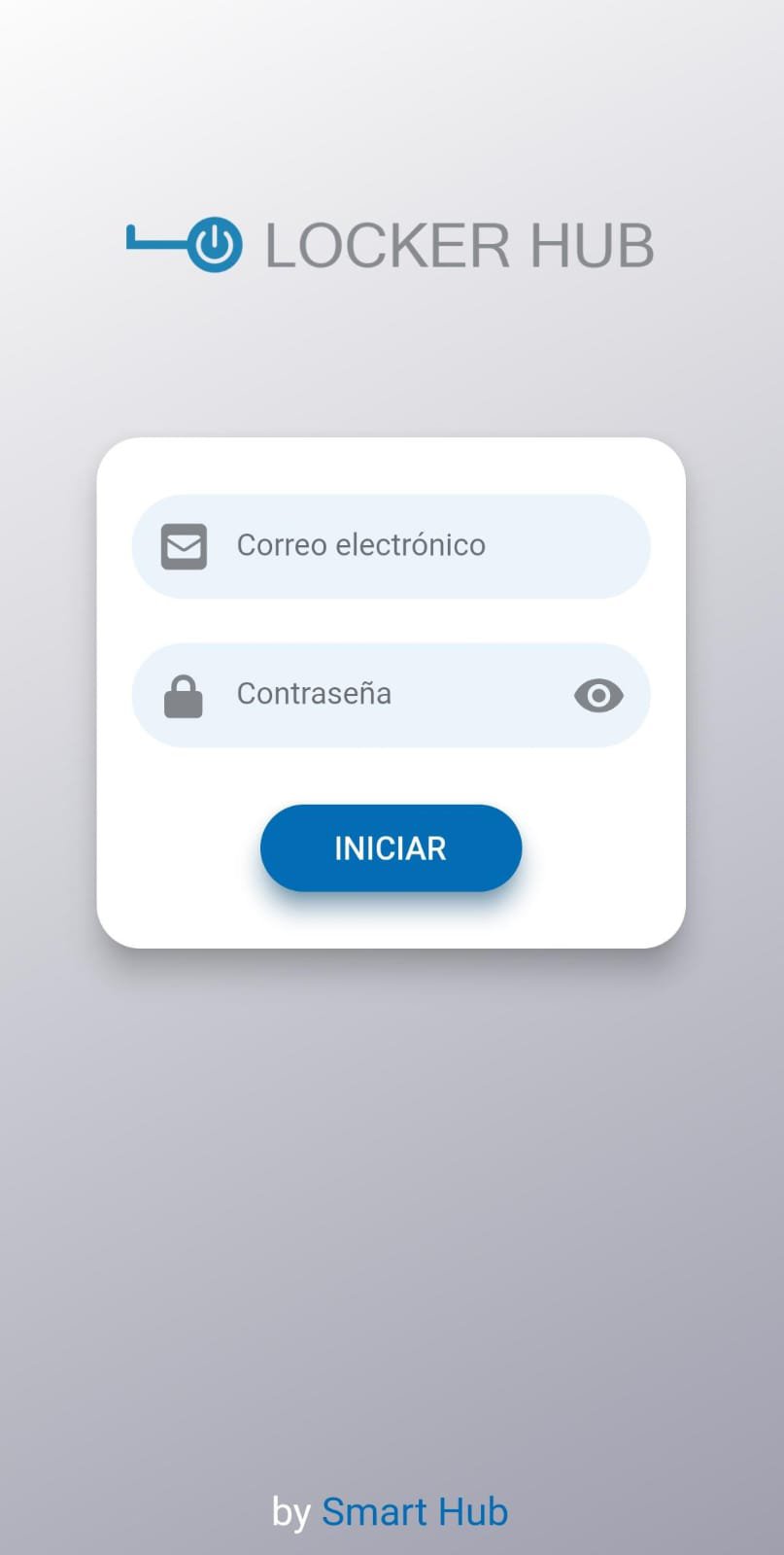The height and width of the screenshot is (1555, 784).
Task: Click the Locker Hub key logo
Action: click(x=185, y=243)
